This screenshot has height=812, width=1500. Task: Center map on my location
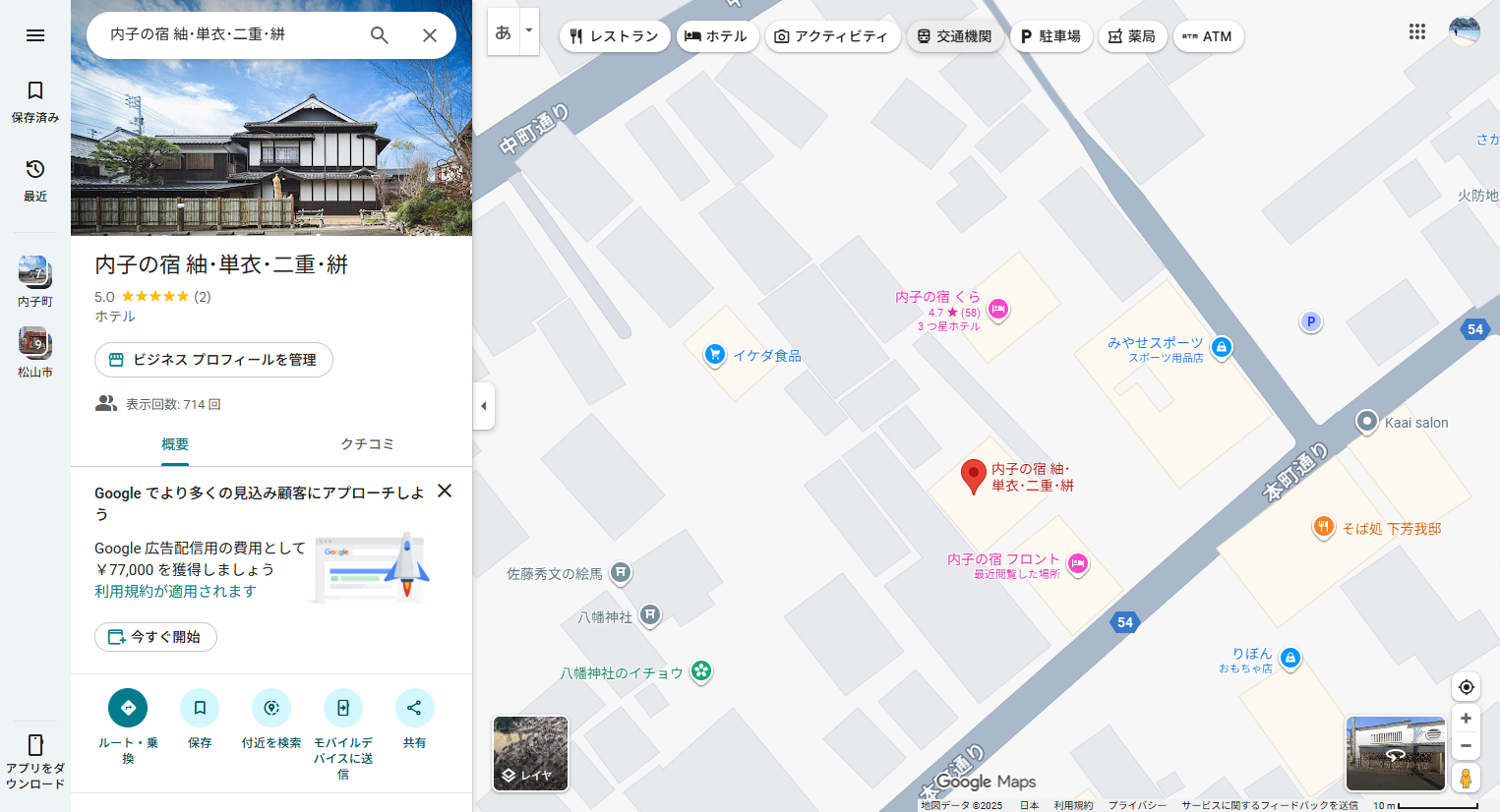pos(1466,687)
